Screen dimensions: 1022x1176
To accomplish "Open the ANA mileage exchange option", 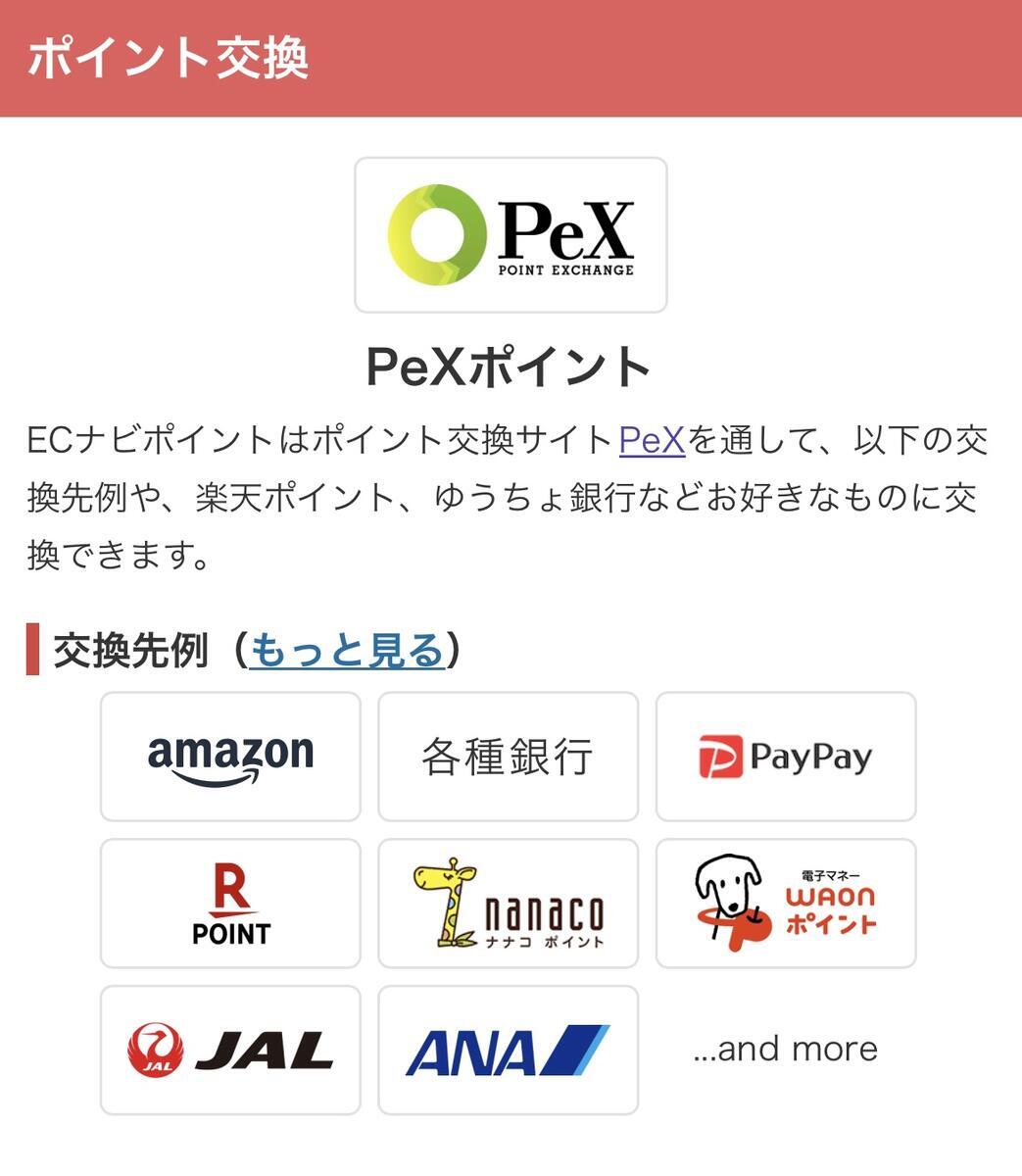I will pos(507,1049).
